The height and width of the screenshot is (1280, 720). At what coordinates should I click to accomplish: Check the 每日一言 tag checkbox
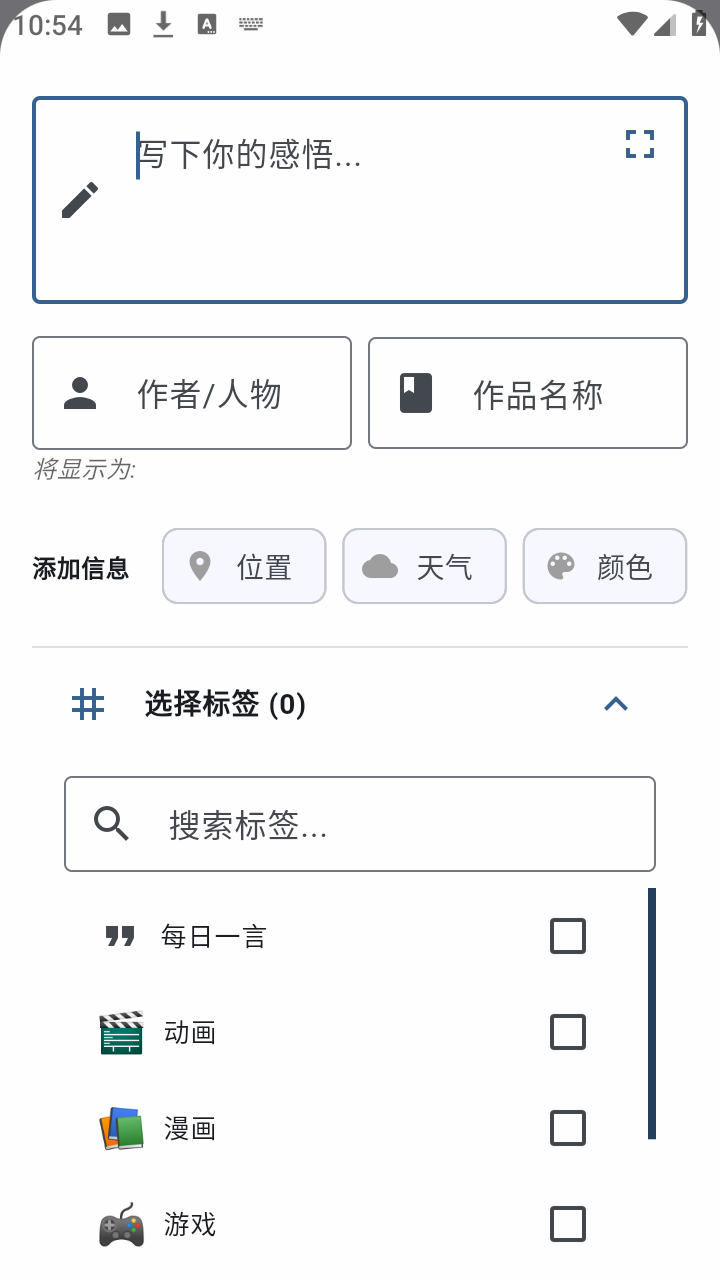click(x=567, y=936)
